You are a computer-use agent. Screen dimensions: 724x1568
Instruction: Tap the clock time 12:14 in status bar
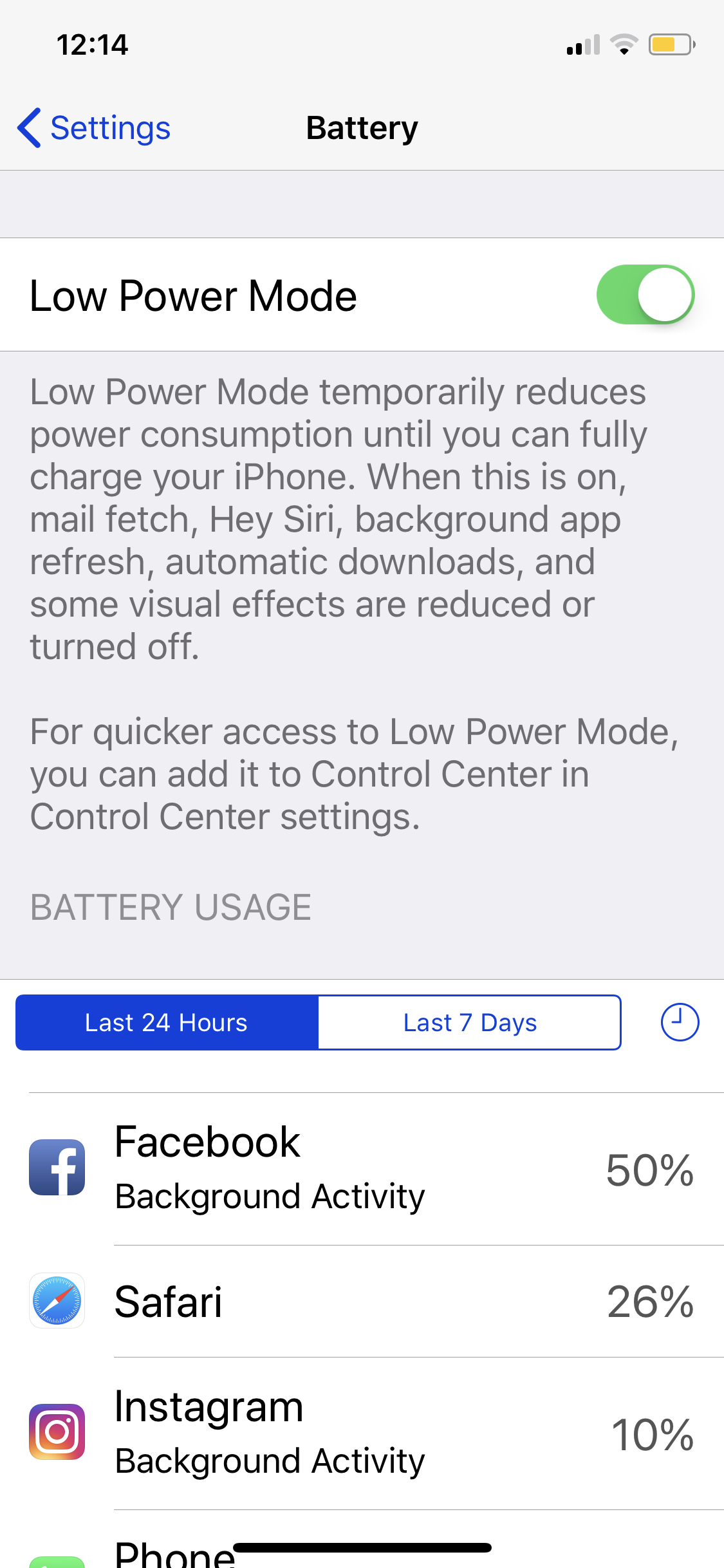point(92,44)
